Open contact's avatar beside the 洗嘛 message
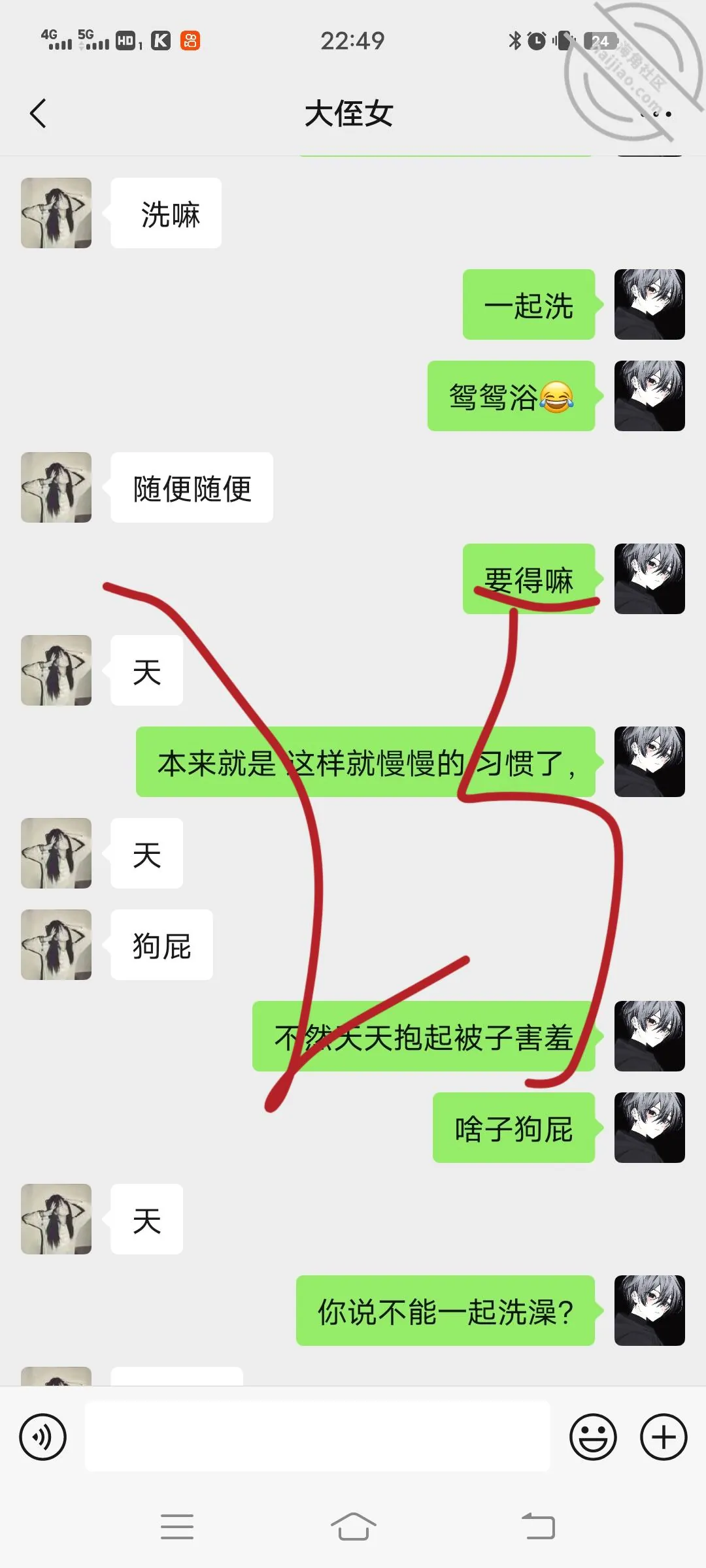This screenshot has height=1568, width=706. [x=56, y=213]
